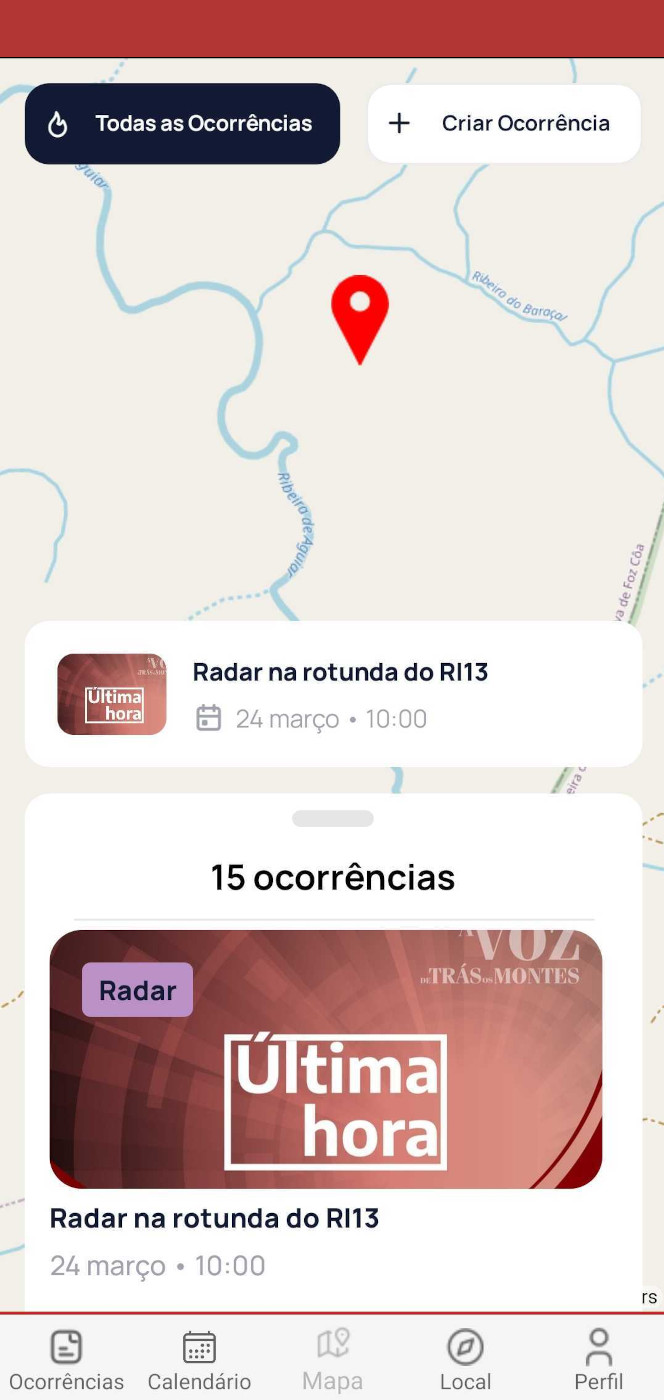
Task: View the Perfil tab
Action: point(598,1358)
